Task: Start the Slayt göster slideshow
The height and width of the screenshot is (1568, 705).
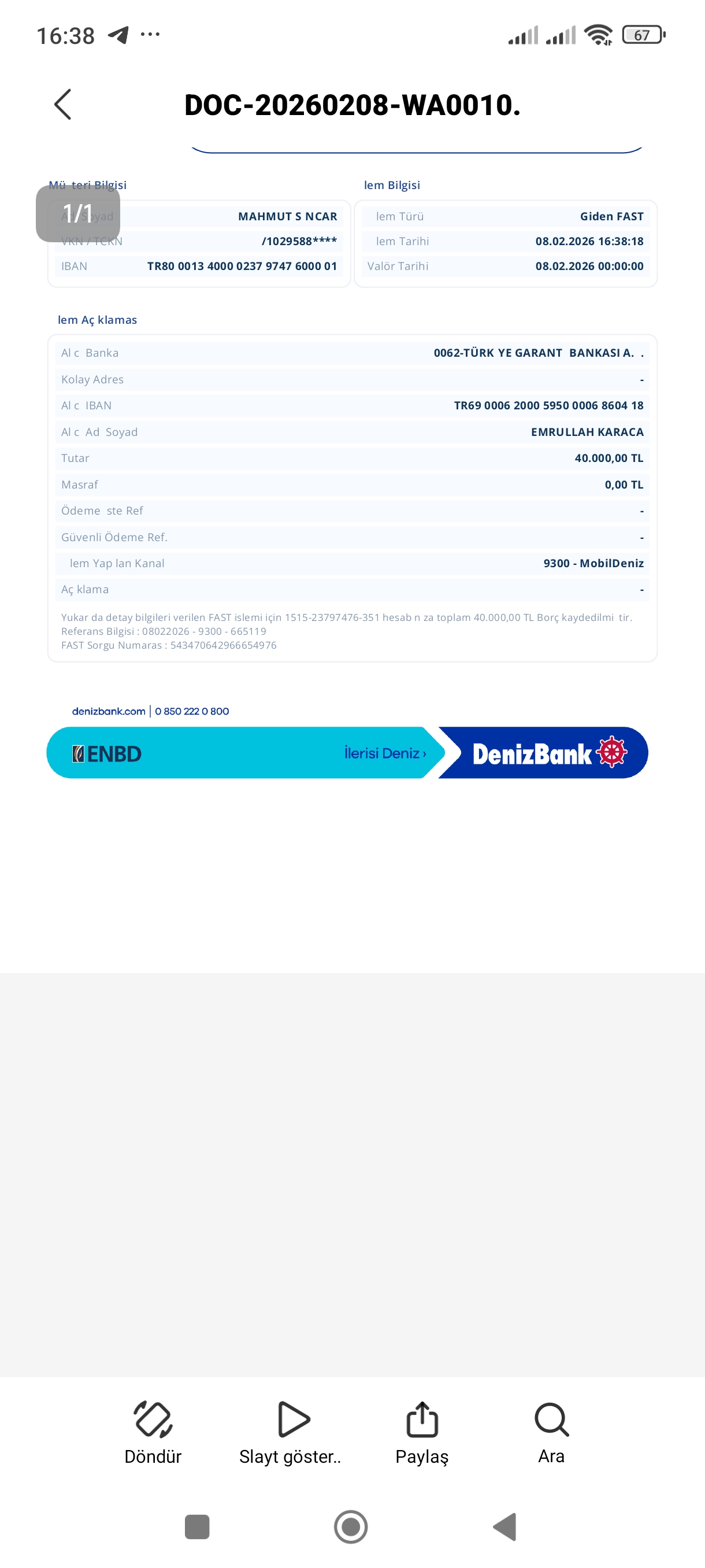Action: (290, 1433)
